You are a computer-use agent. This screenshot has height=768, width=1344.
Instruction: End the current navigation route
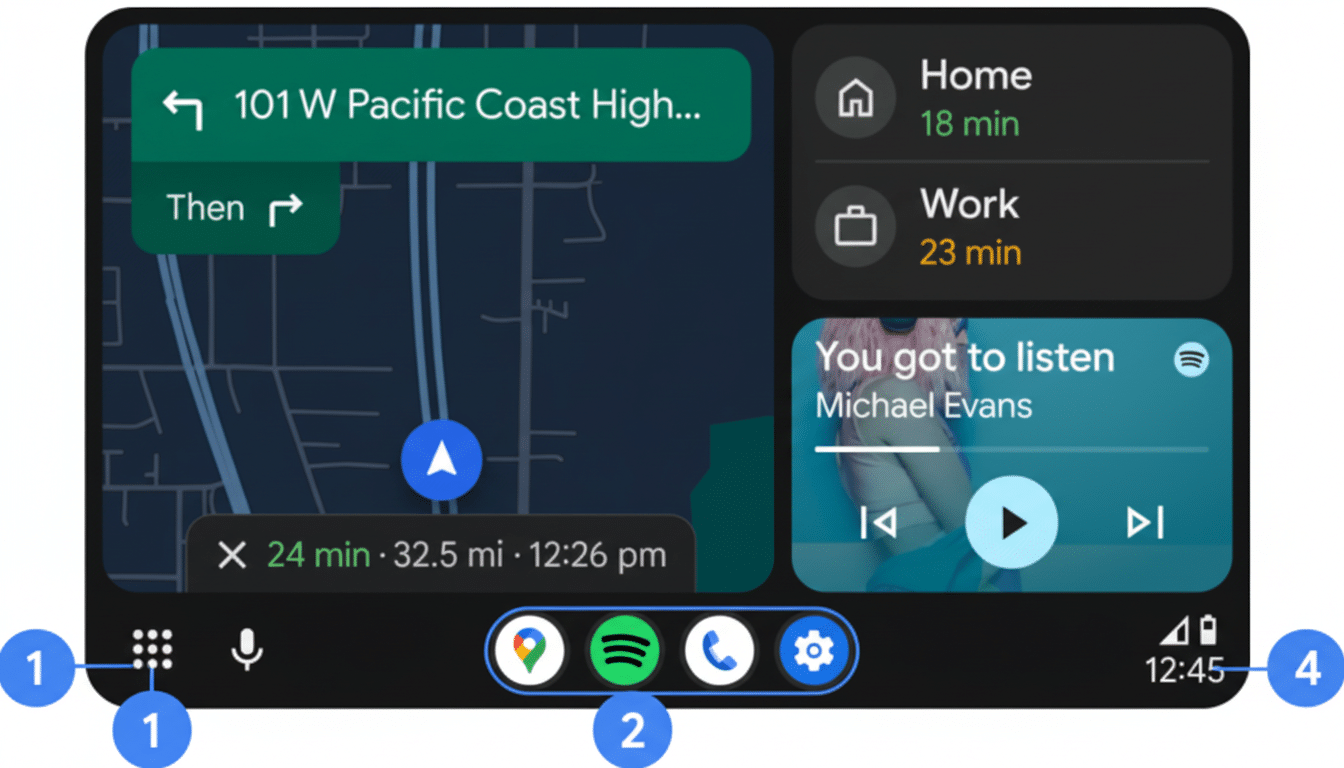(232, 555)
